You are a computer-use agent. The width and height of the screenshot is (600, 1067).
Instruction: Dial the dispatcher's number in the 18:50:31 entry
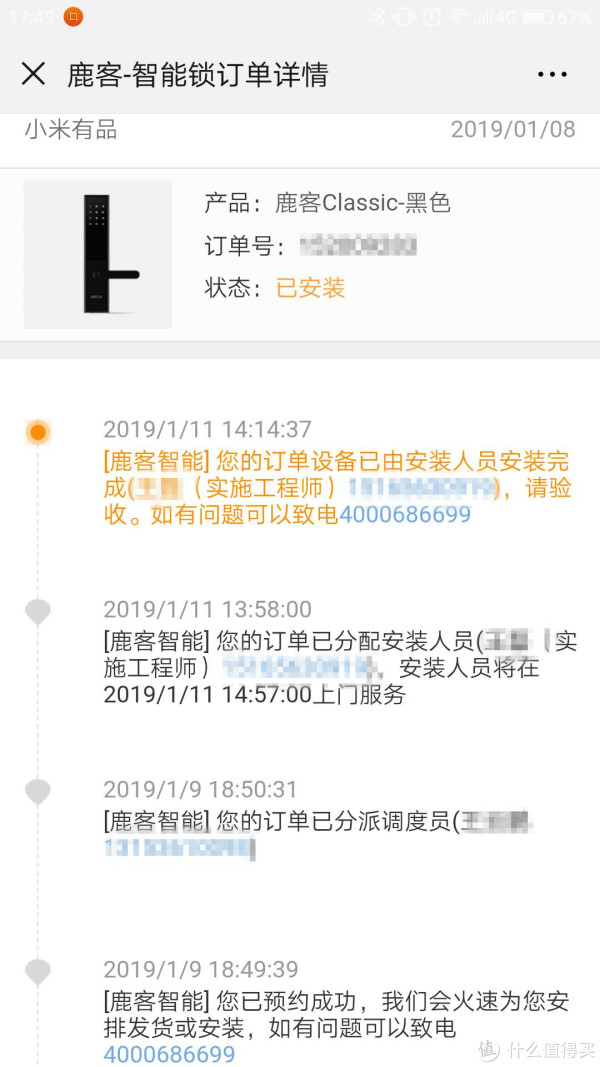click(x=179, y=849)
